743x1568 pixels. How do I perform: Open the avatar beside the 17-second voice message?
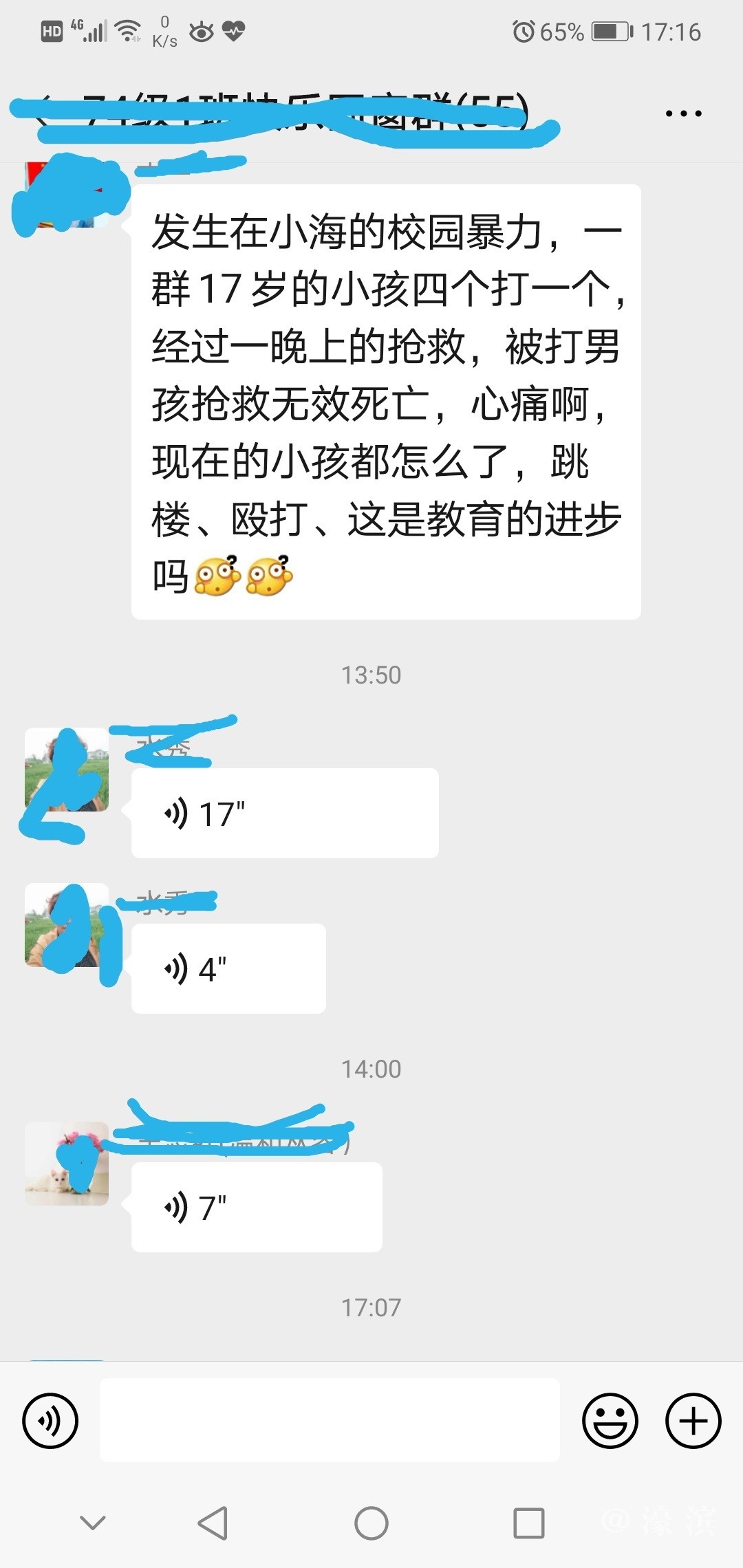click(x=67, y=770)
